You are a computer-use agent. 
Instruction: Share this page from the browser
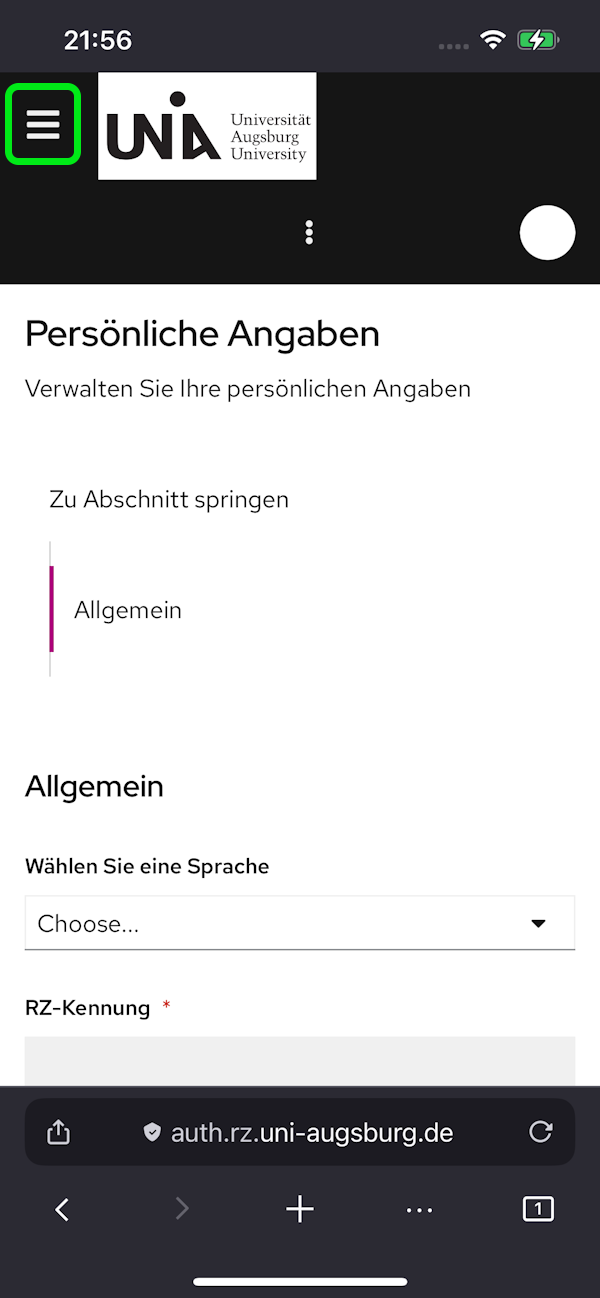(x=59, y=1132)
